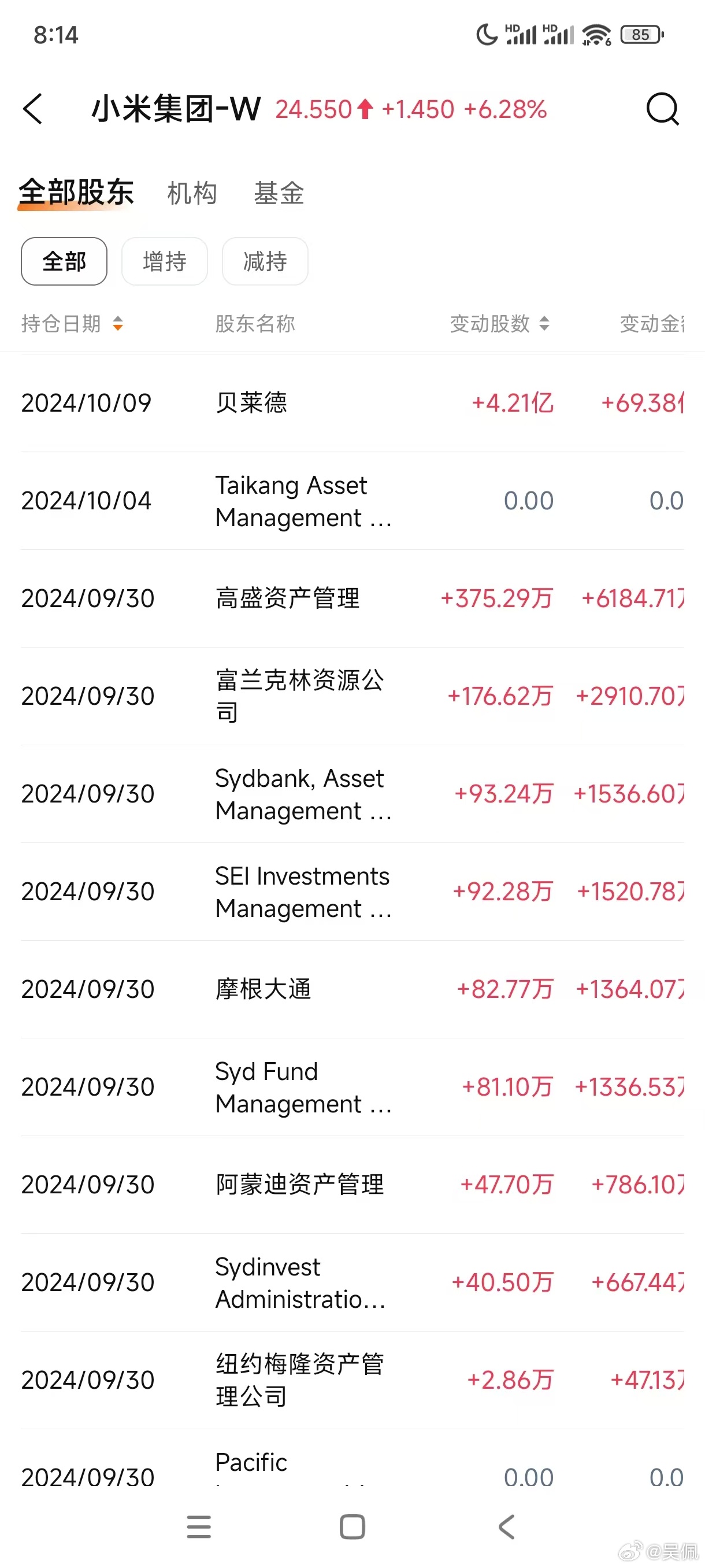Open the 纽约梅隆资产管理公司 row
Image resolution: width=705 pixels, height=1568 pixels.
(299, 1380)
